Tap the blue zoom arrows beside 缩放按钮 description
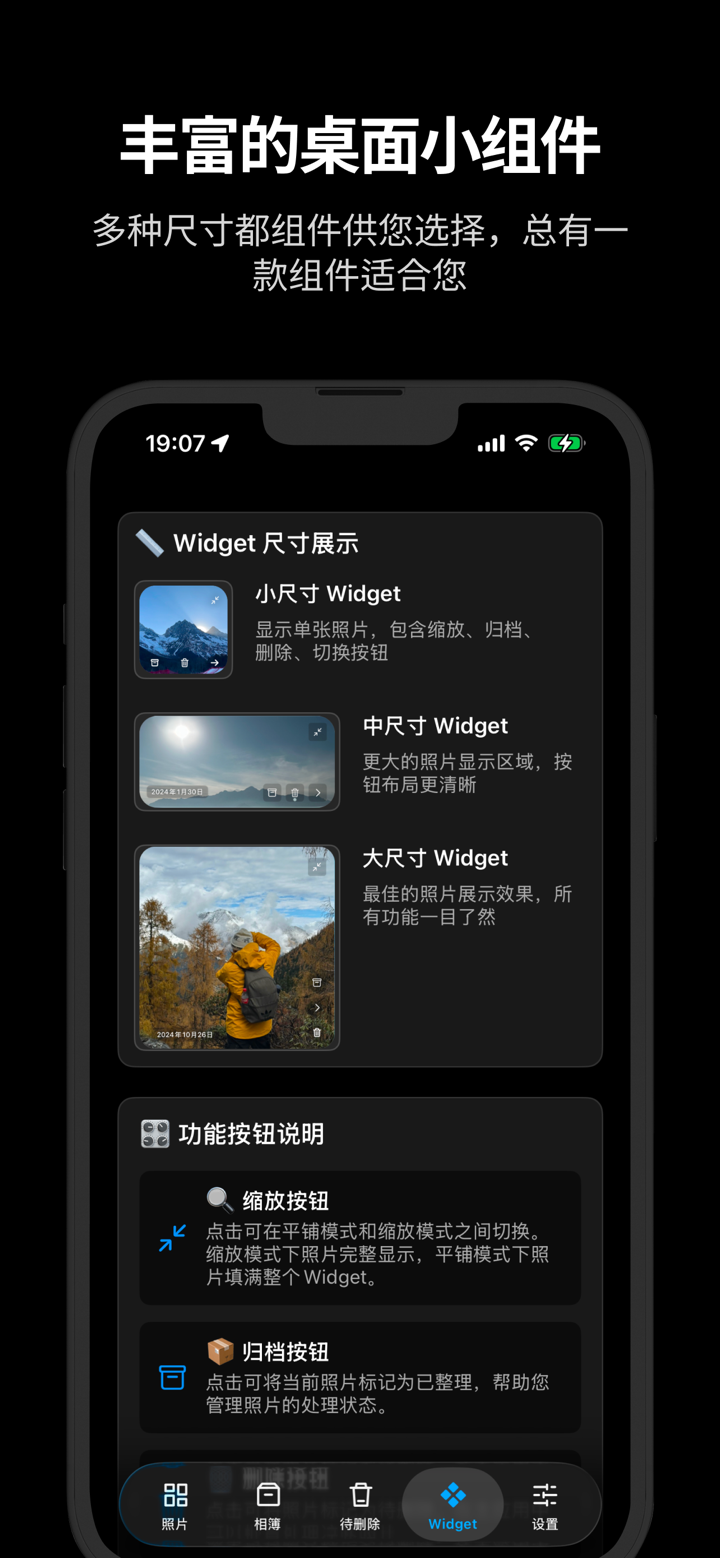Viewport: 720px width, 1558px height. [172, 1238]
